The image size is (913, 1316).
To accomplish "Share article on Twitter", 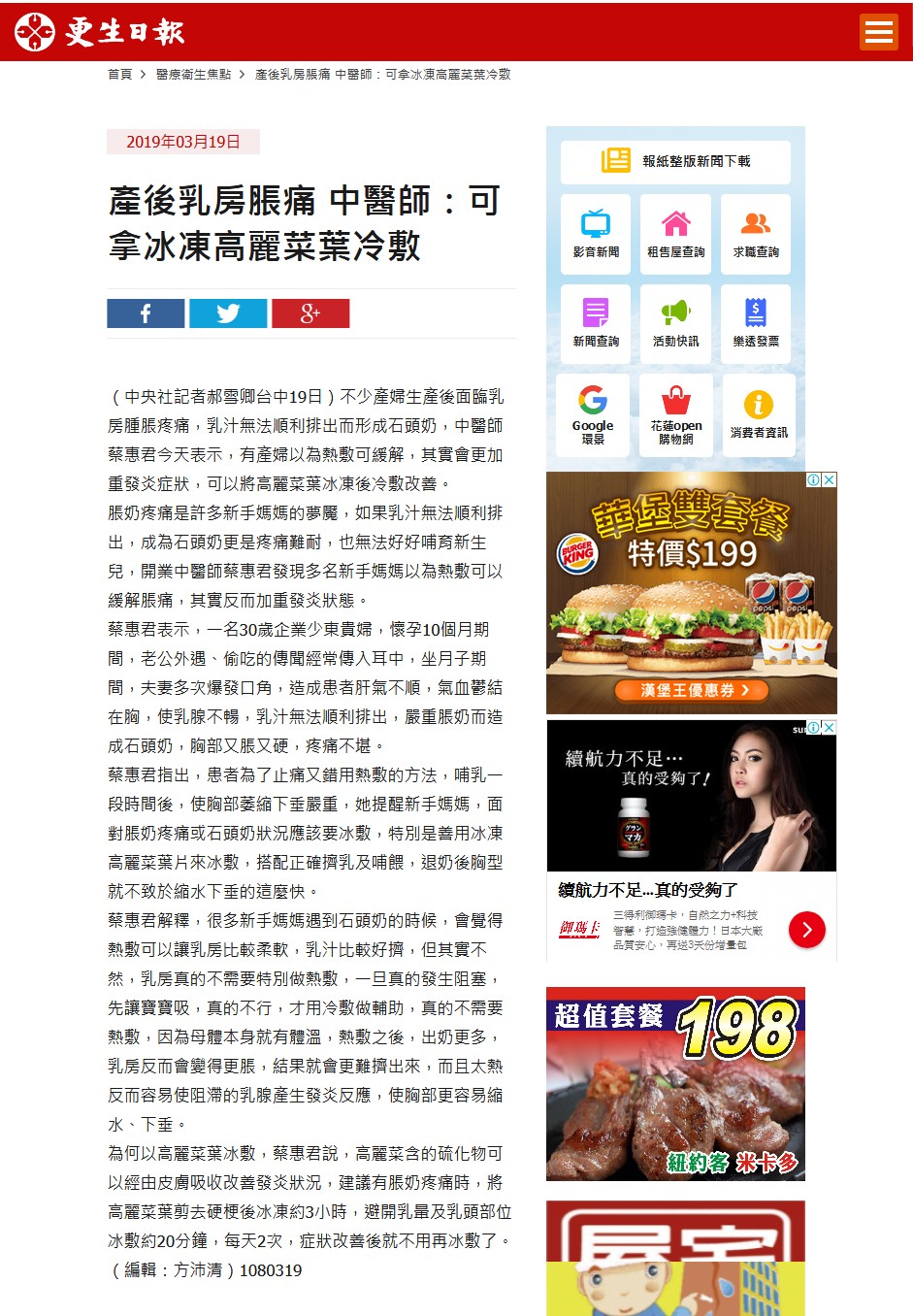I will click(x=228, y=313).
